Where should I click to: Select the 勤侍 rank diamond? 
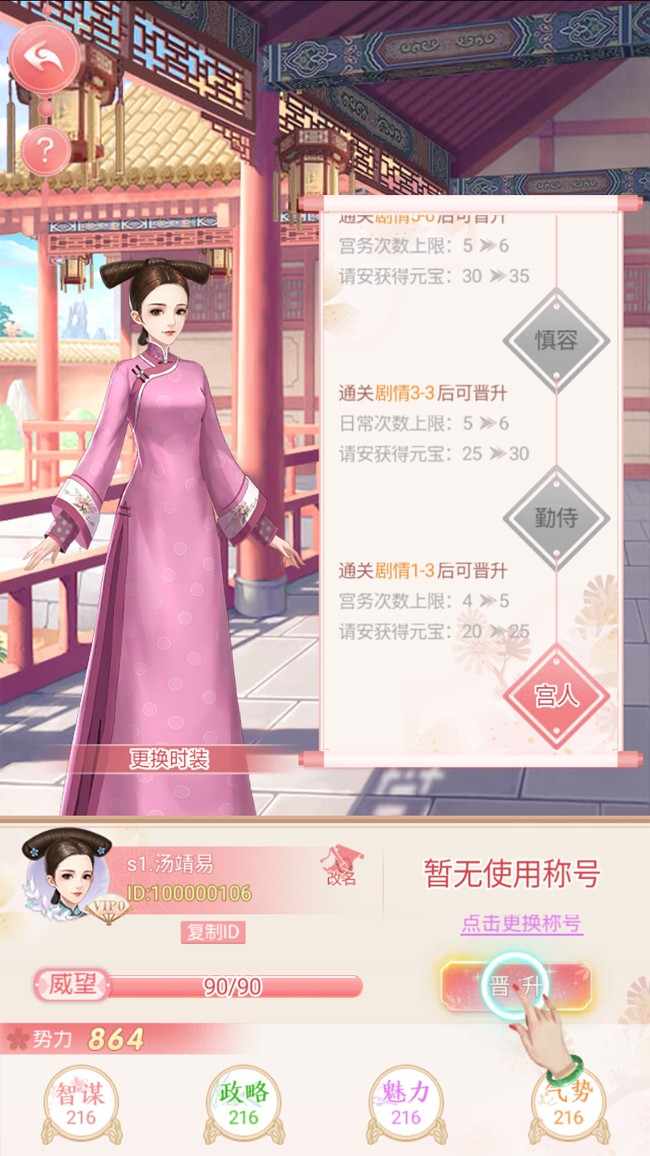click(x=556, y=518)
